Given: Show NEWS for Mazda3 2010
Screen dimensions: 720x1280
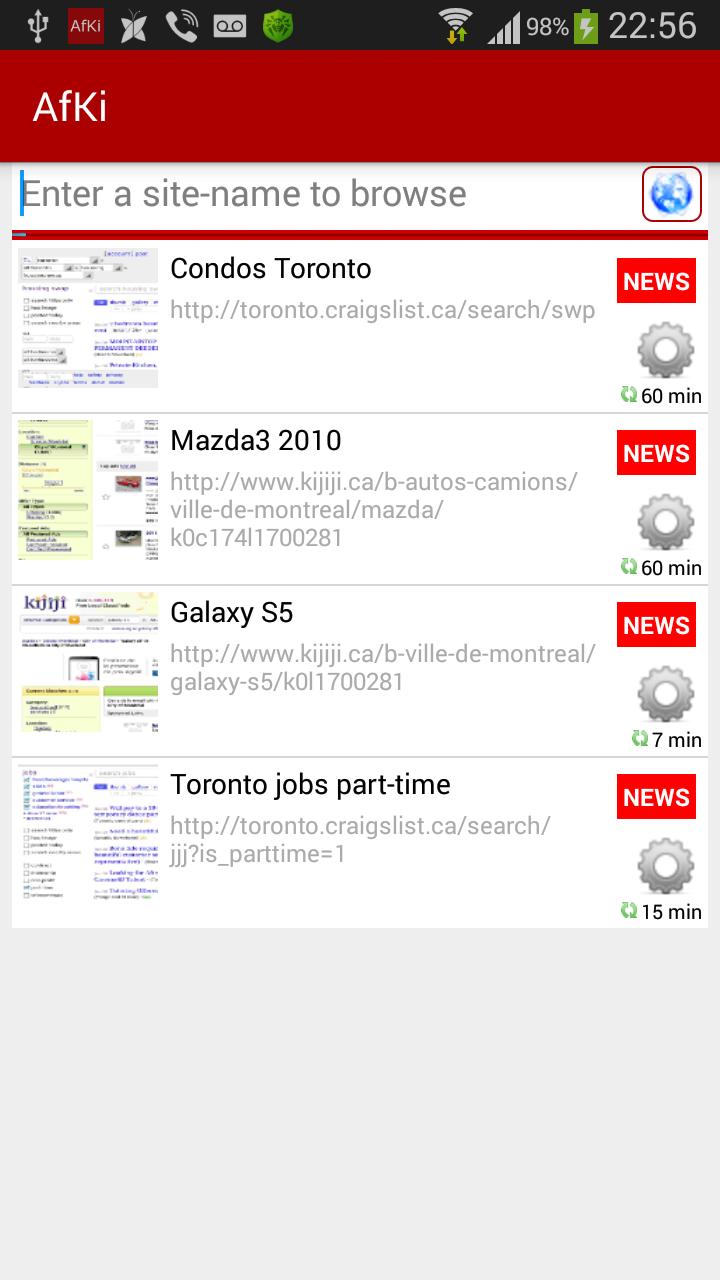Looking at the screenshot, I should (656, 453).
